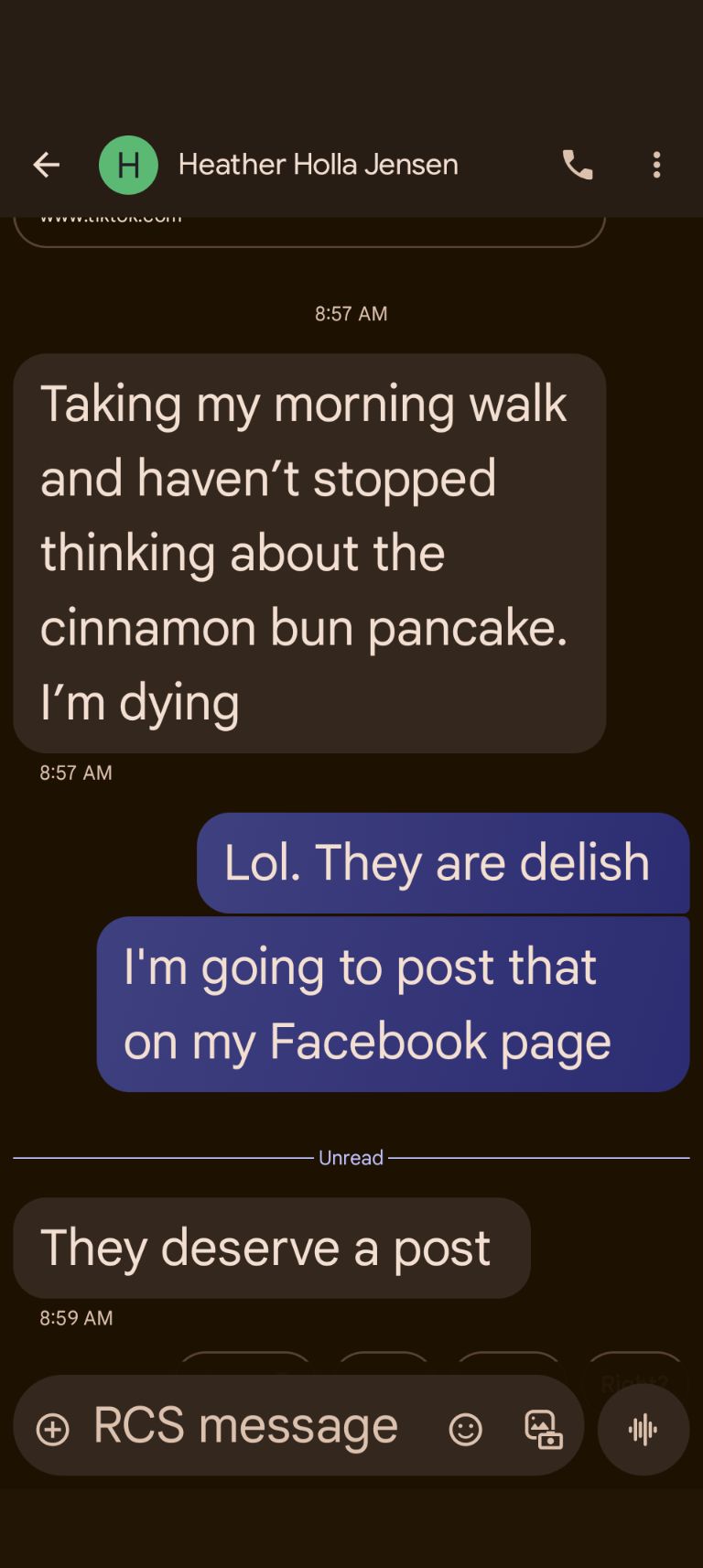
Task: Tap the contact name Heather Holla Jensen
Action: pyautogui.click(x=319, y=164)
